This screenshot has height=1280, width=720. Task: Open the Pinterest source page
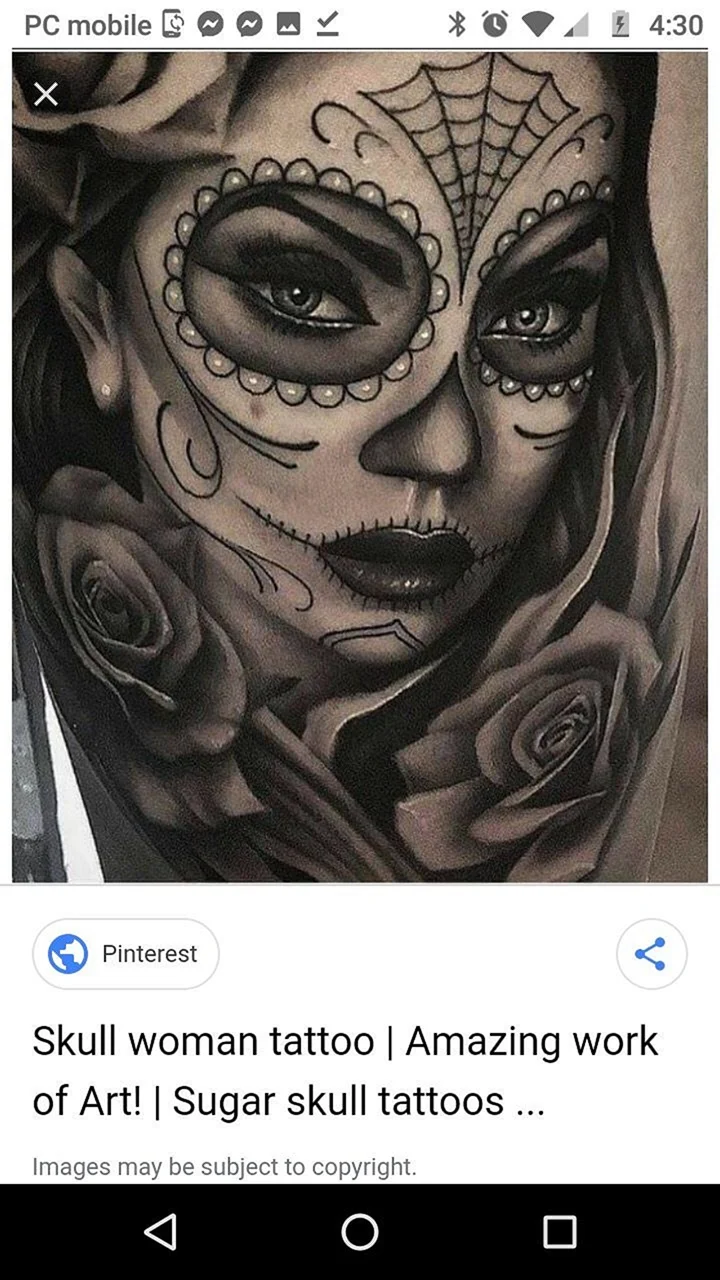tap(126, 954)
